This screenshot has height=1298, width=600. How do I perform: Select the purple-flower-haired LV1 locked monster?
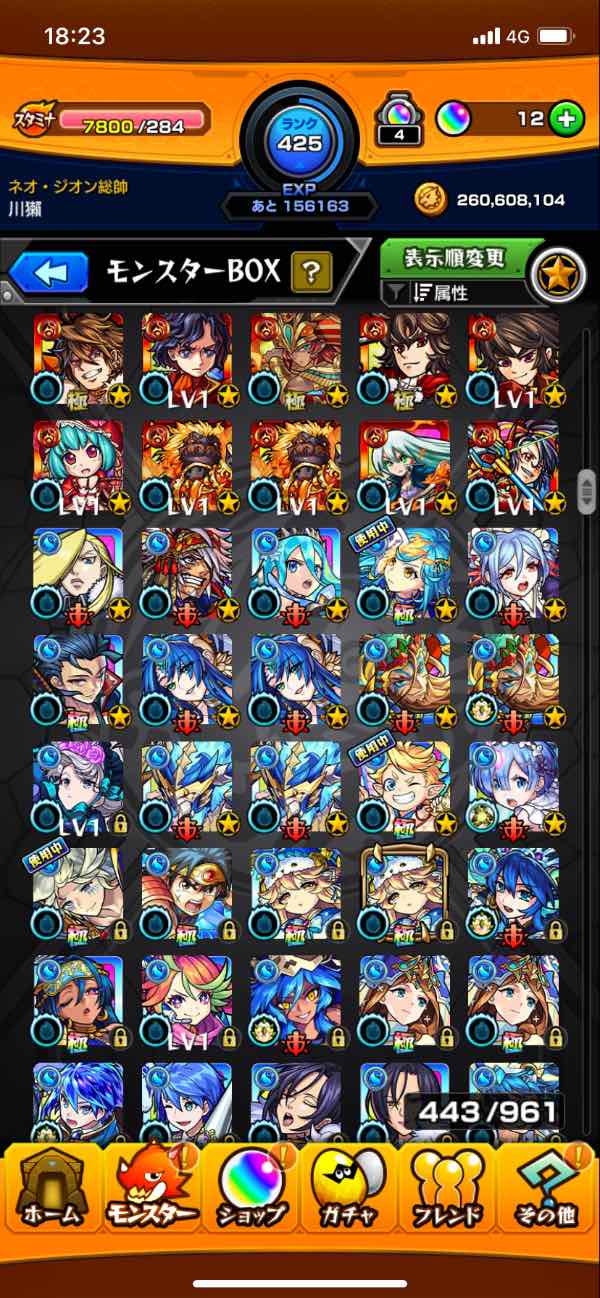click(x=78, y=787)
